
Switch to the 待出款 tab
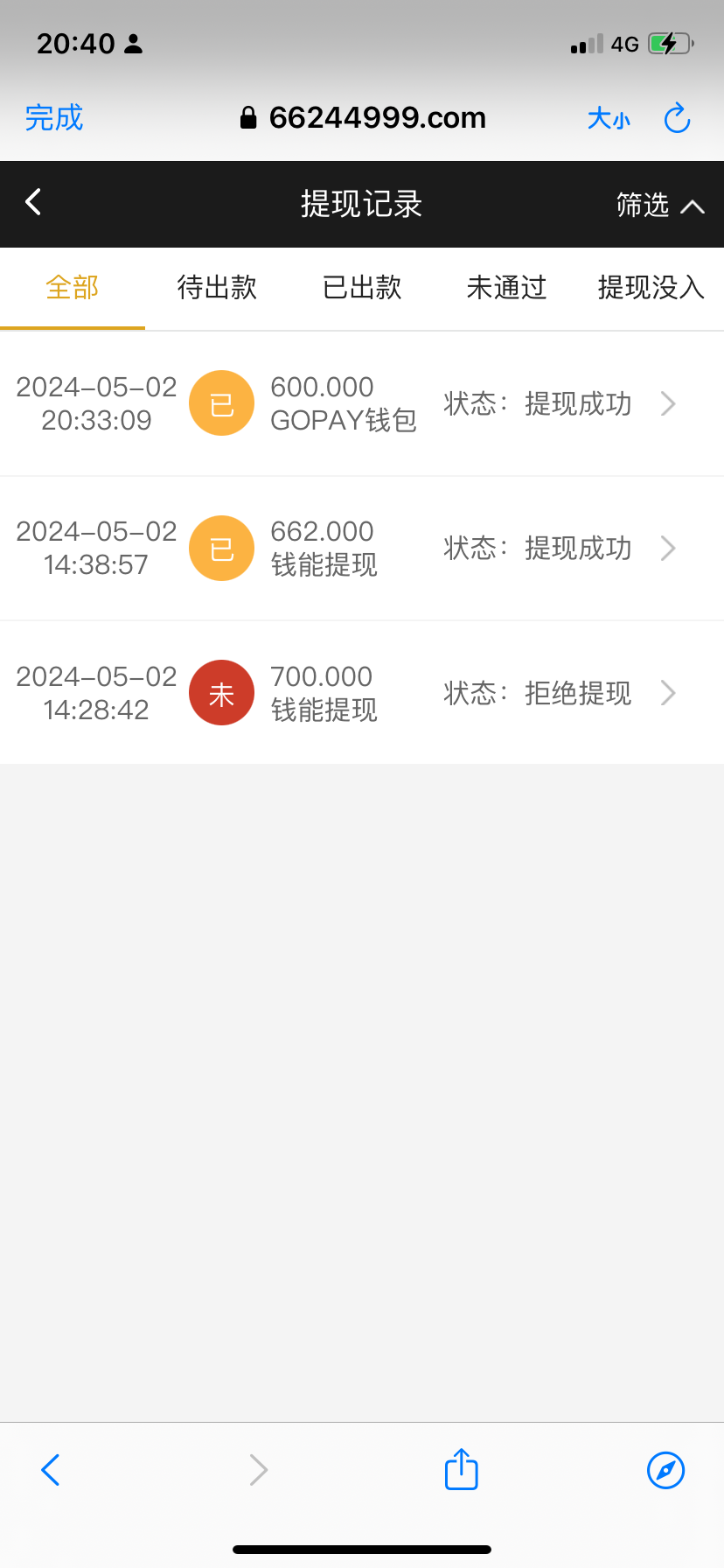click(x=217, y=287)
